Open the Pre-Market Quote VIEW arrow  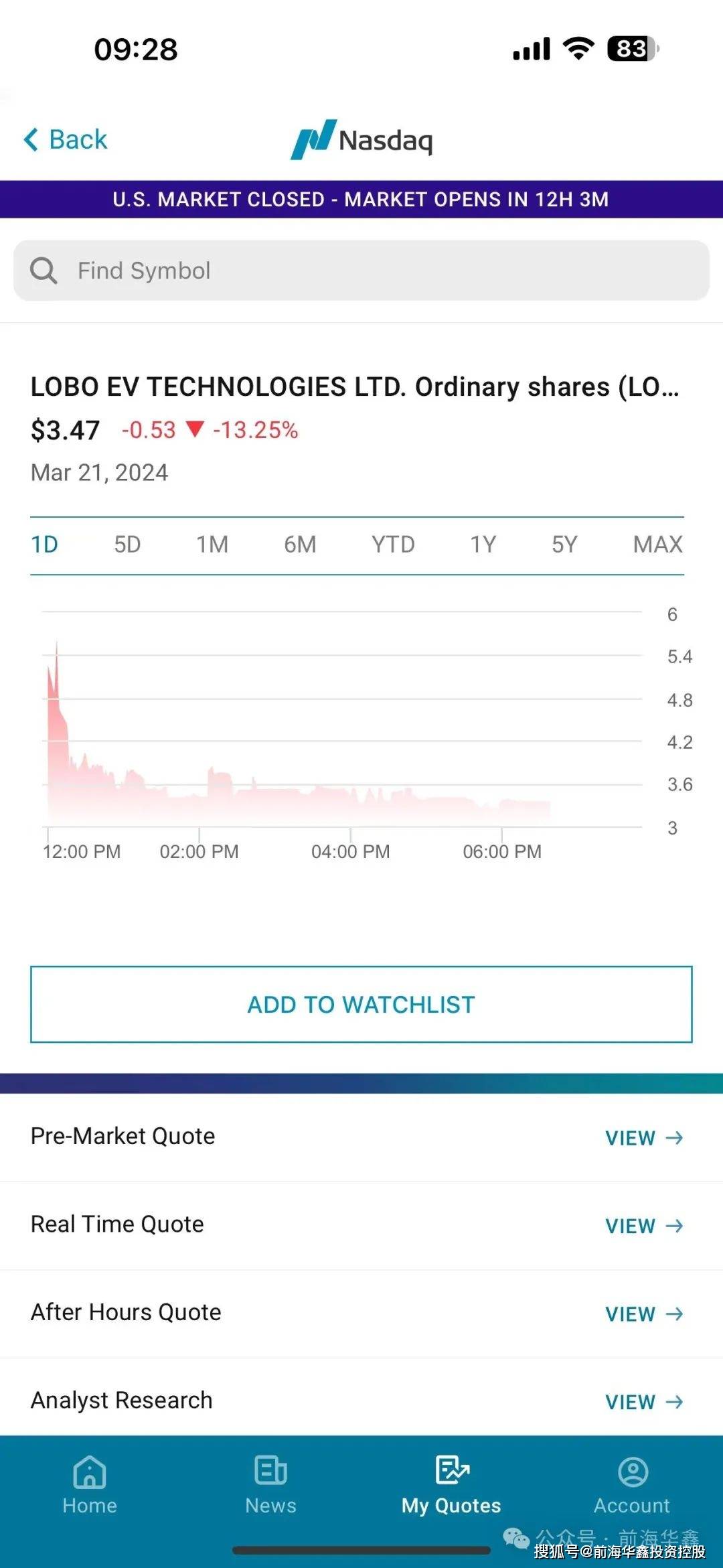(644, 1138)
